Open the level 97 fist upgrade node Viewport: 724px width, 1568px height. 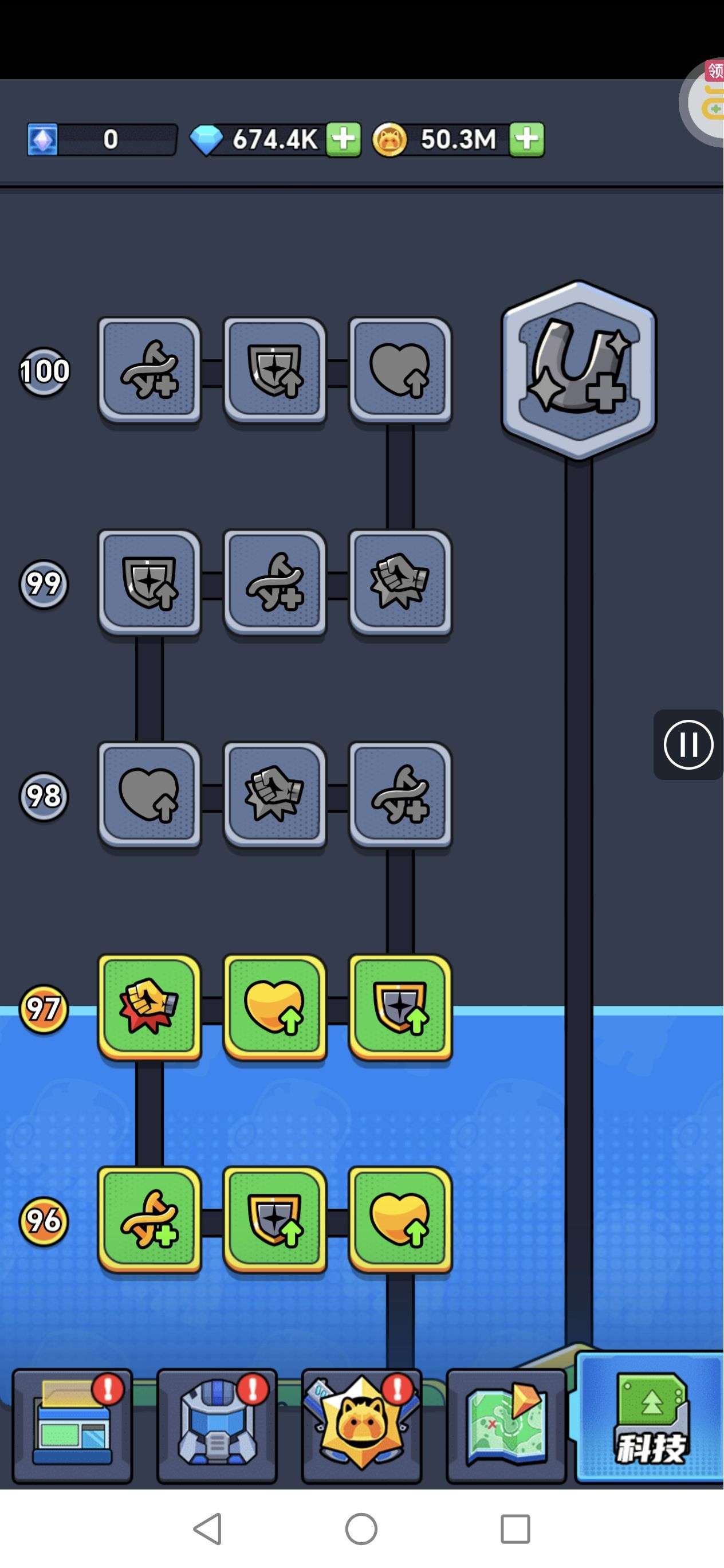149,1007
